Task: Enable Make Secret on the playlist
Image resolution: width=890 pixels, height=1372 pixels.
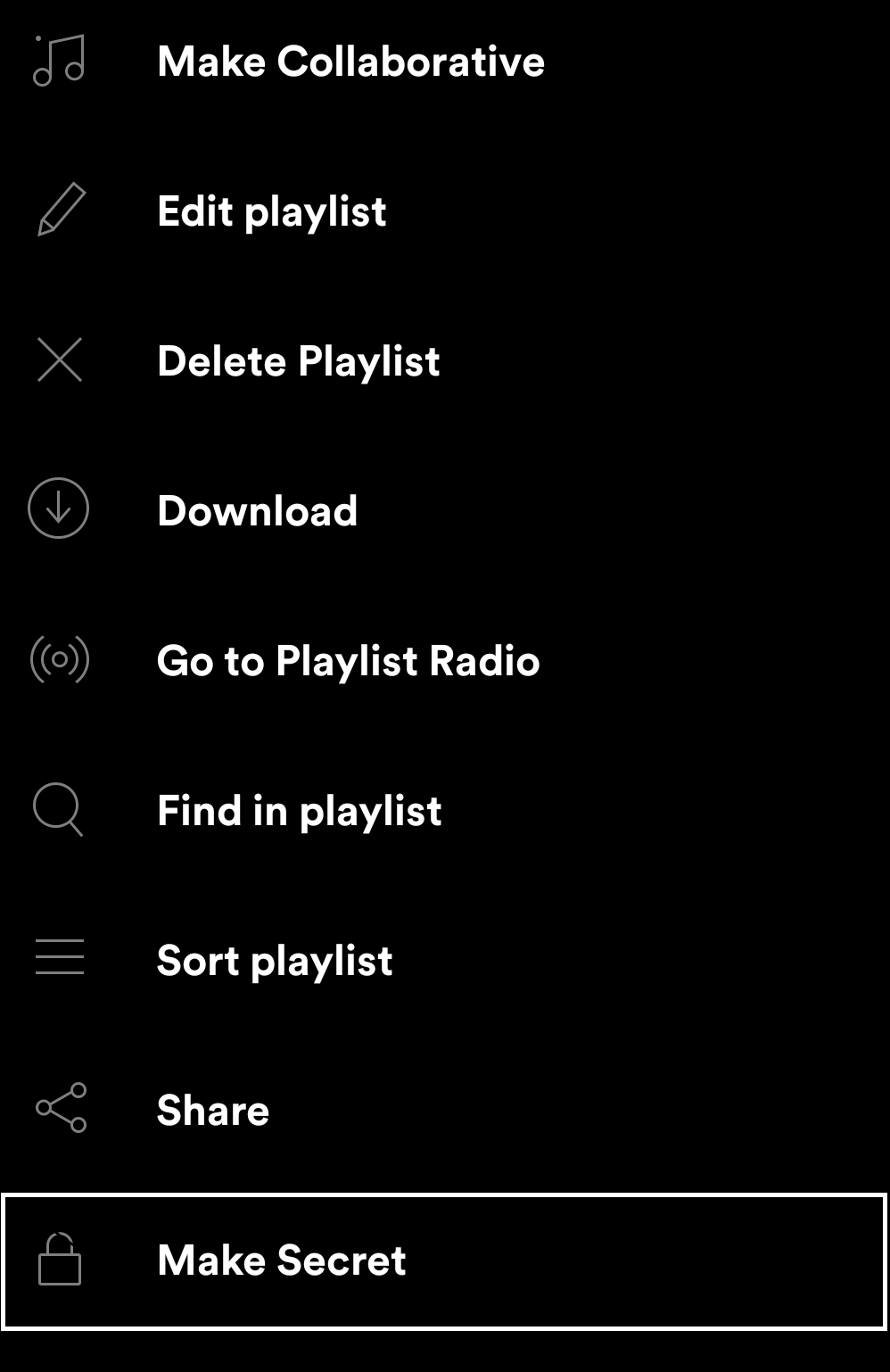Action: point(281,1259)
